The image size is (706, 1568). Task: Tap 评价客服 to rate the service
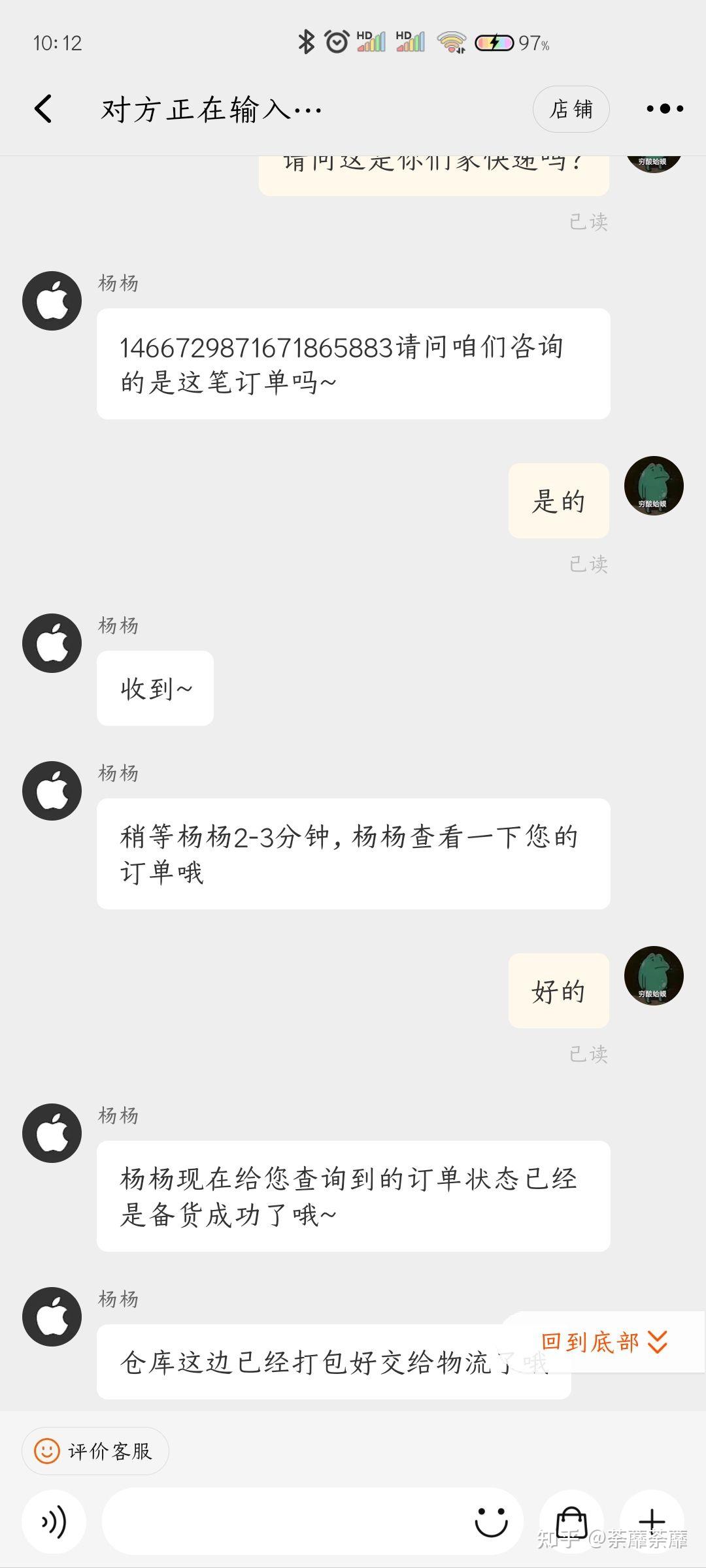point(95,1451)
